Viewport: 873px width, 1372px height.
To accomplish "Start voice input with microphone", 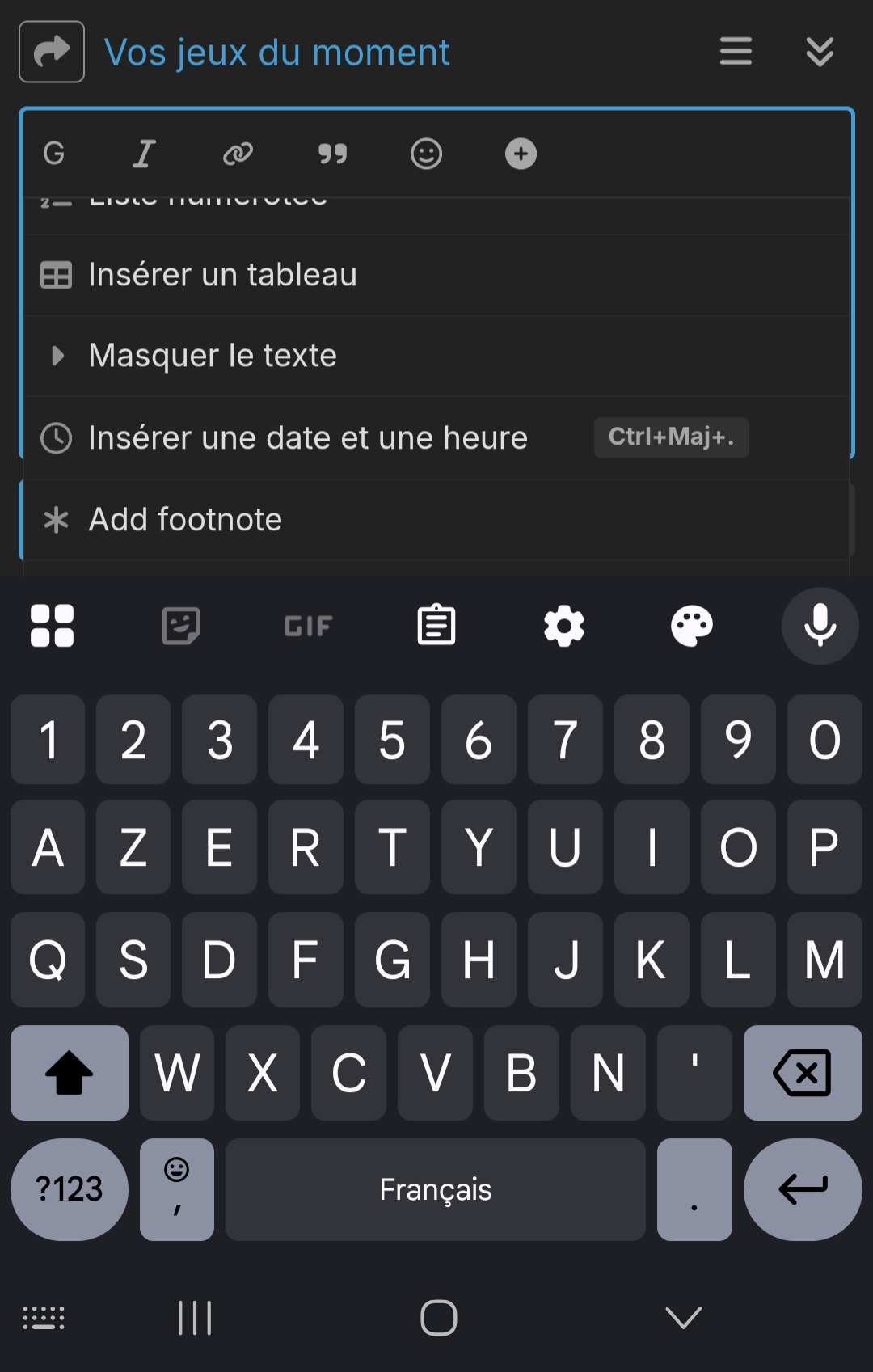I will [820, 626].
